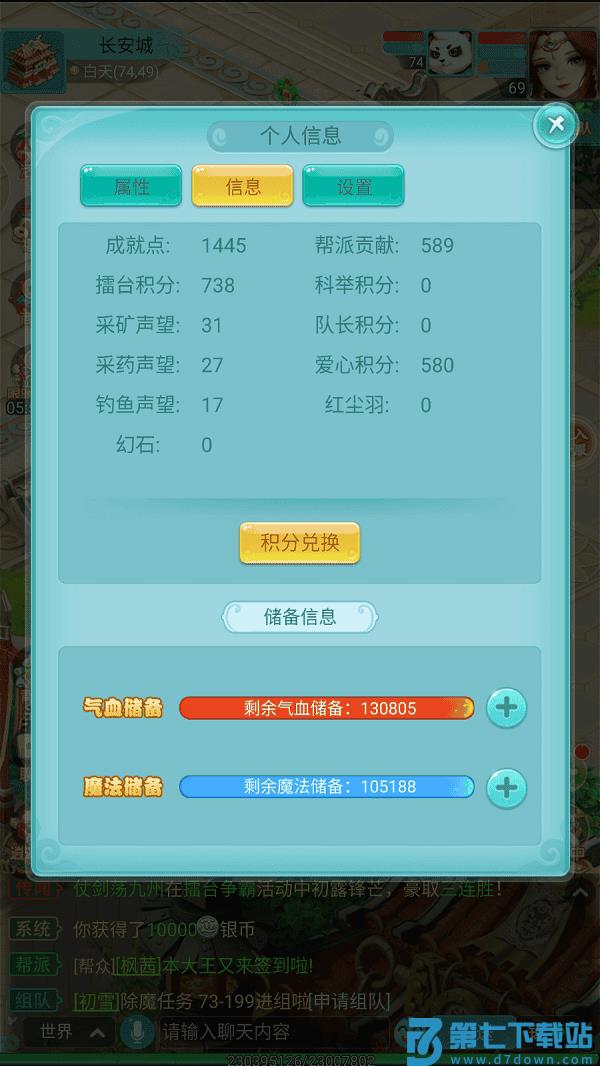Select the 信息 tab
Image resolution: width=600 pixels, height=1066 pixels.
pos(243,187)
